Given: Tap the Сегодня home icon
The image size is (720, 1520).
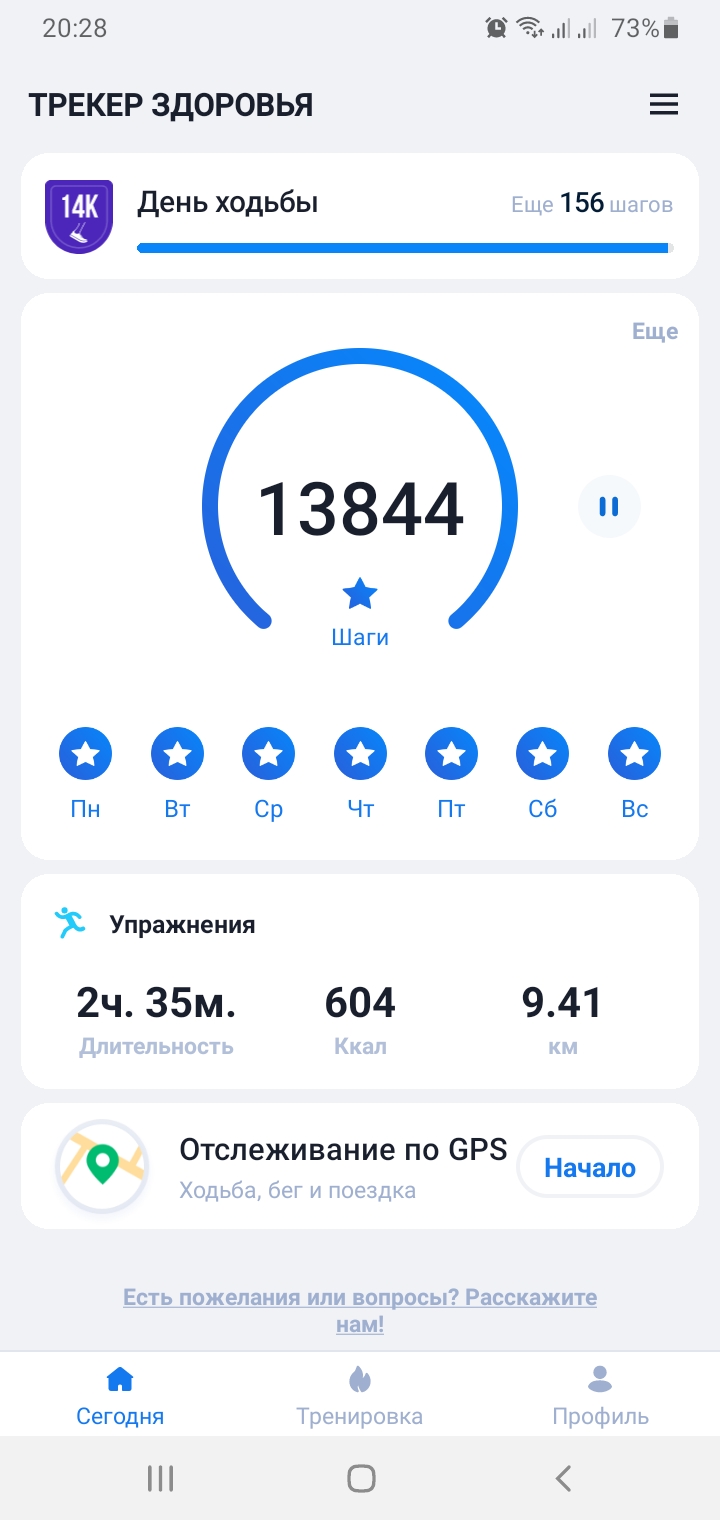Looking at the screenshot, I should pos(120,1377).
